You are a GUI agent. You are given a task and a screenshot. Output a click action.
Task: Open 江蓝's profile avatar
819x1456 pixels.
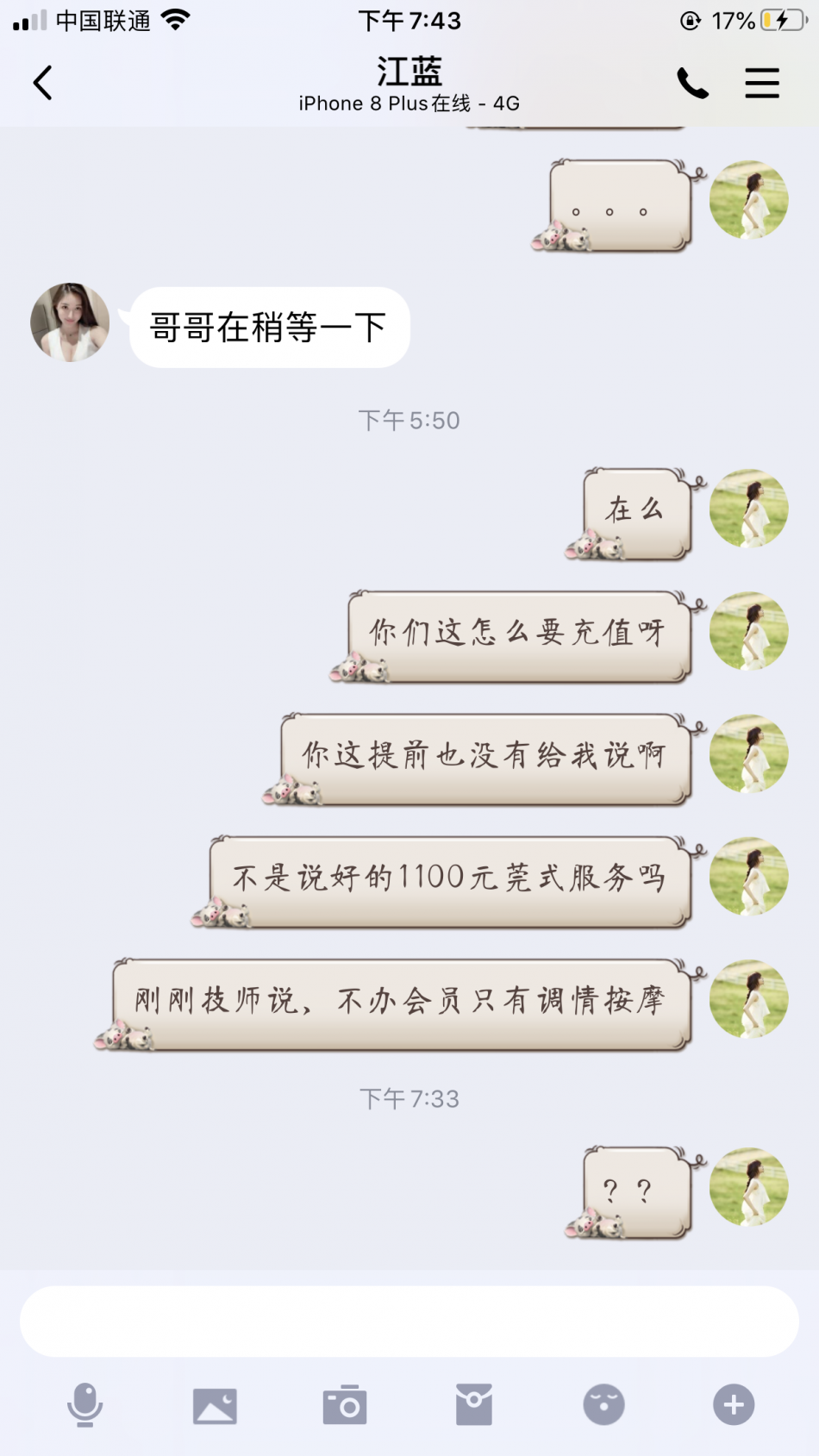click(x=70, y=322)
